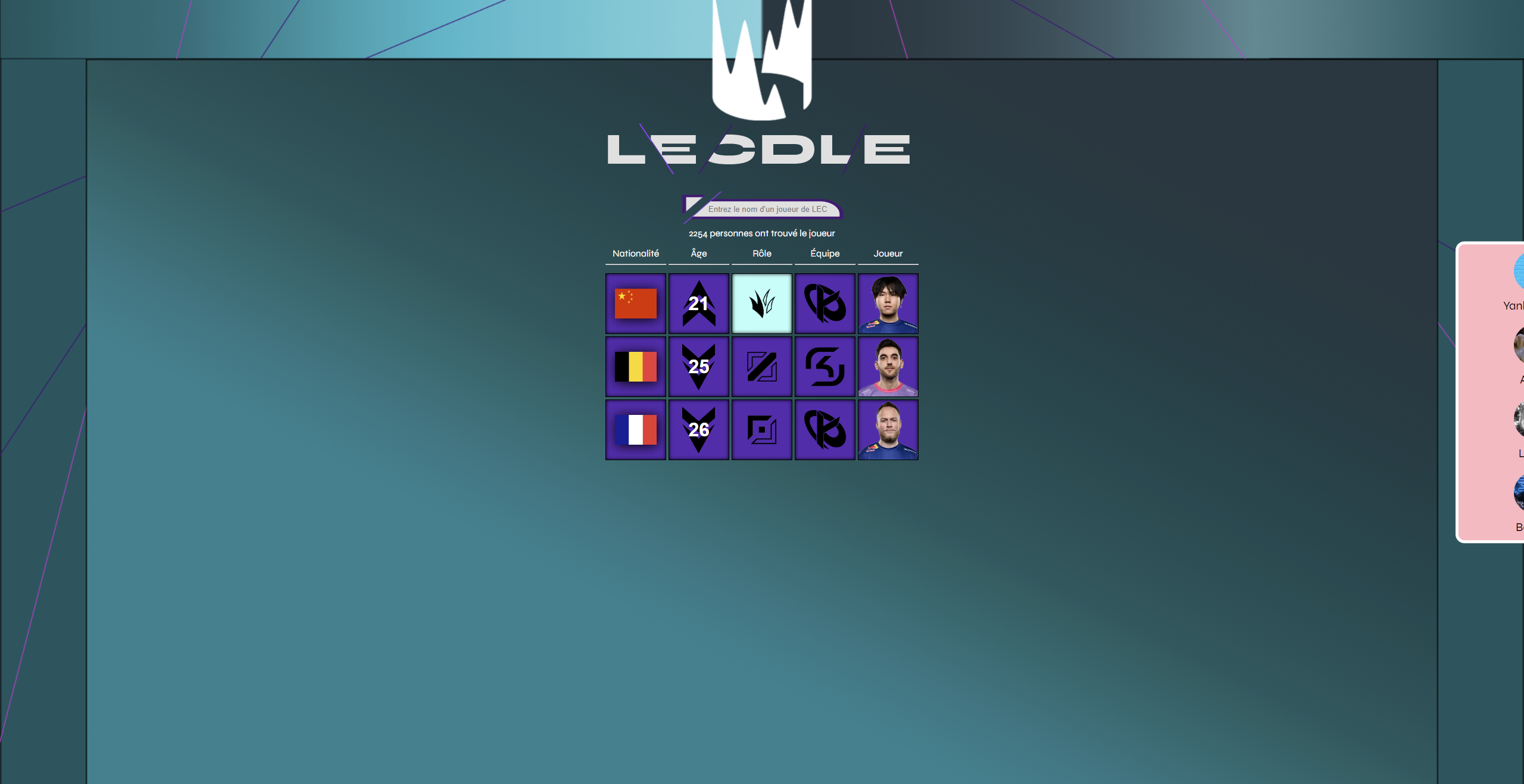This screenshot has height=784, width=1524.
Task: Focus the LEC player name input
Action: 767,209
